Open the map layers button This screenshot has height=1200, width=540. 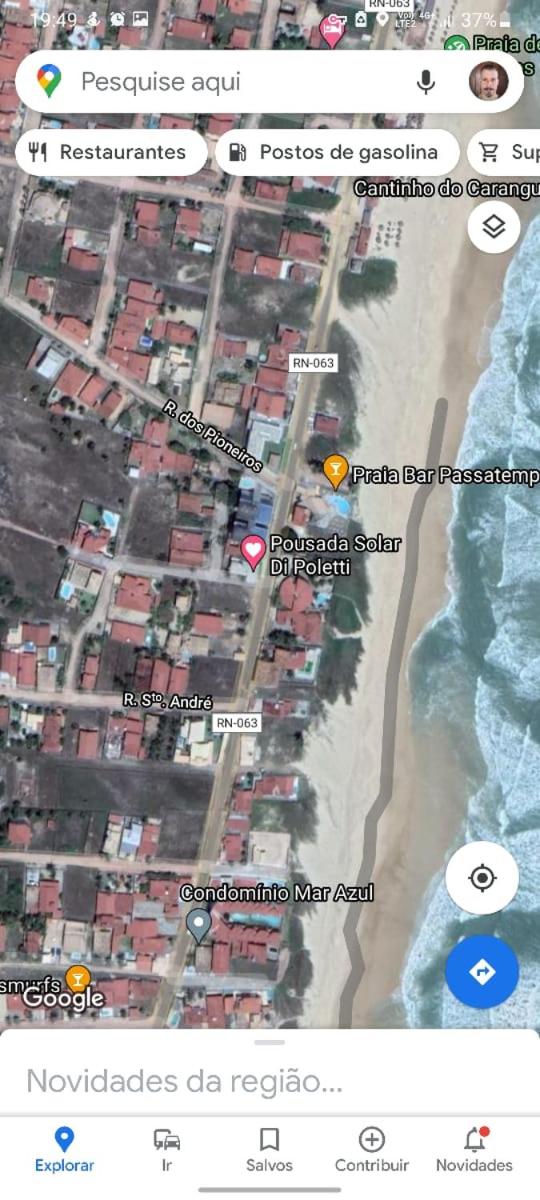(494, 227)
